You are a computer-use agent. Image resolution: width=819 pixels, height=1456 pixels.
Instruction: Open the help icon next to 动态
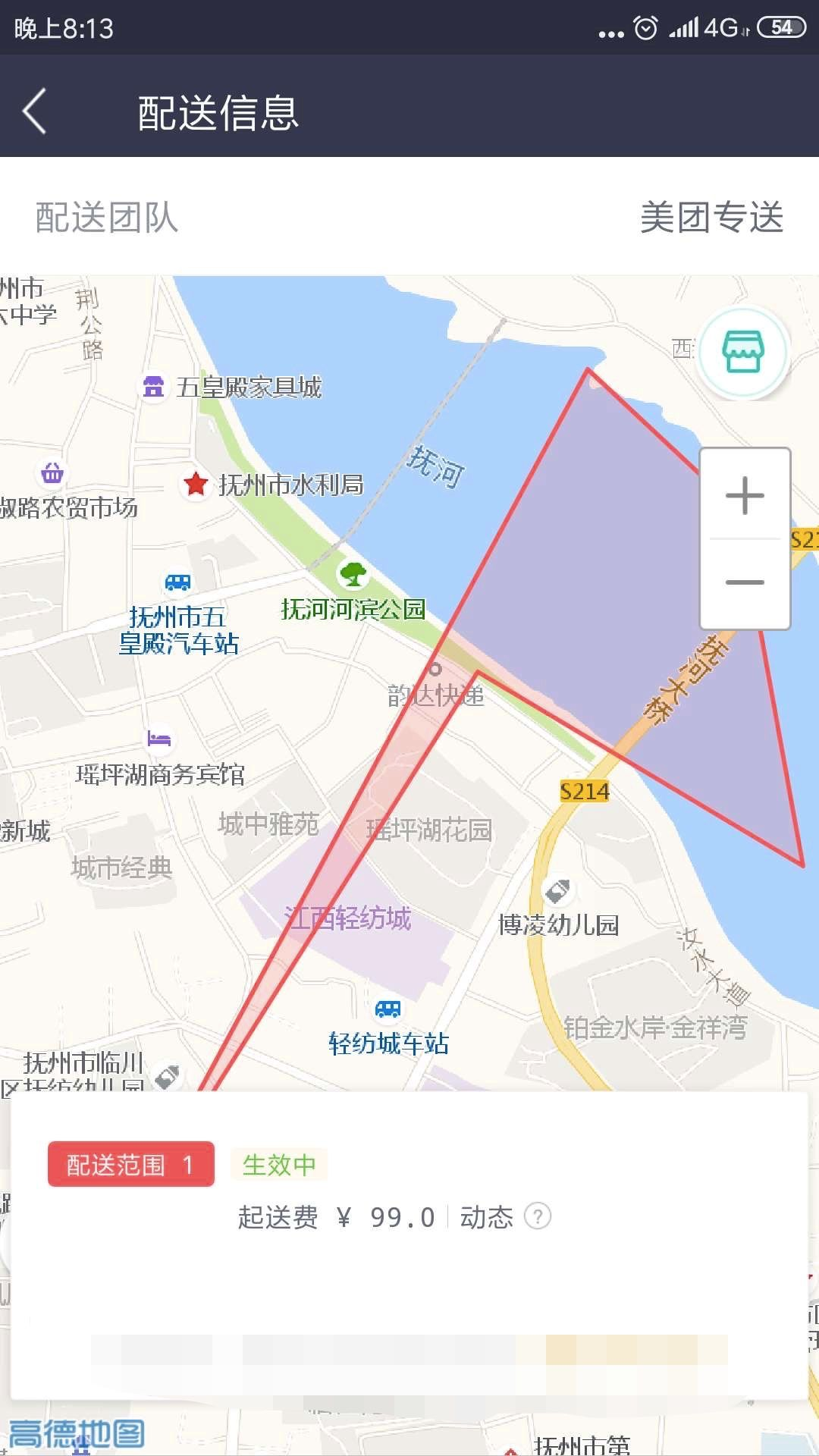tap(538, 1217)
